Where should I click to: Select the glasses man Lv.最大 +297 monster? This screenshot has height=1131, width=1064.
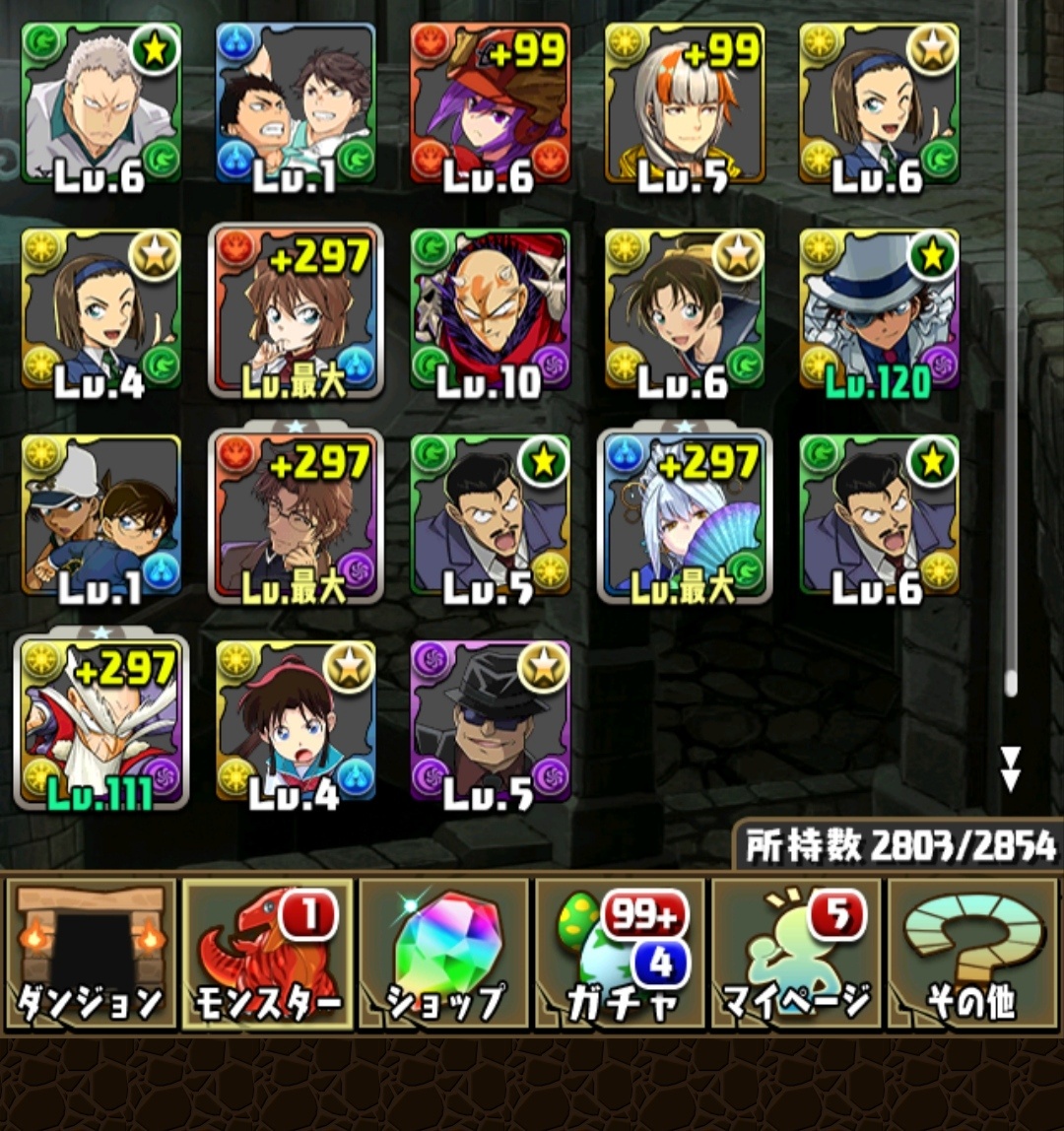pos(296,515)
